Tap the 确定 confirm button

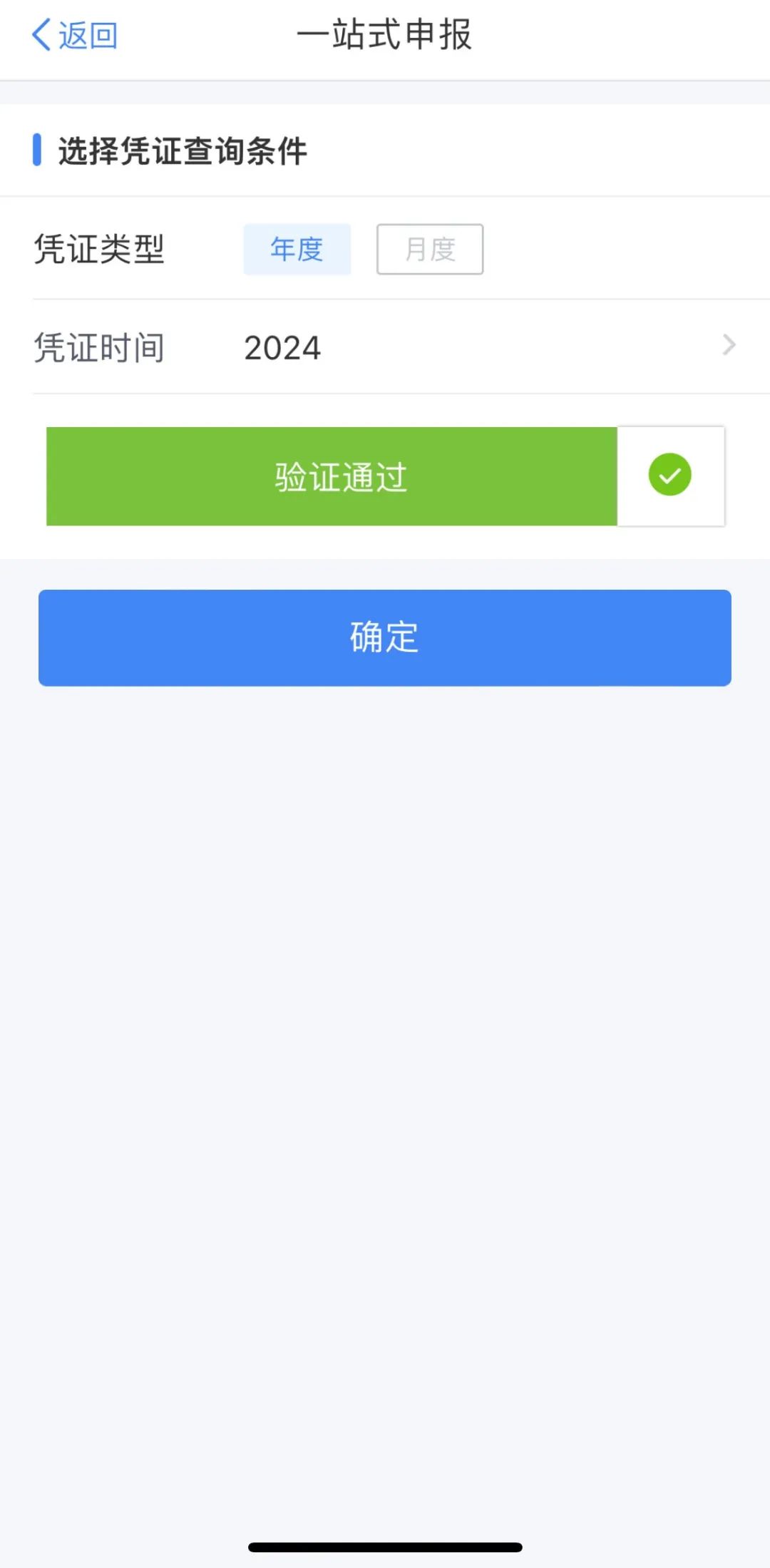(x=385, y=637)
